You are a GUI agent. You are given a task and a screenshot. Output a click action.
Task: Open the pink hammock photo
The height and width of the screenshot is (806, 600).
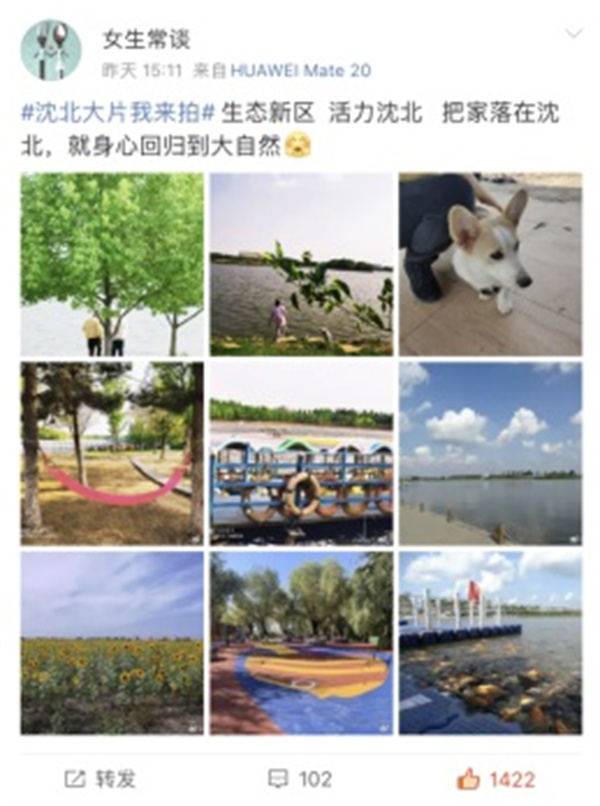coord(111,453)
